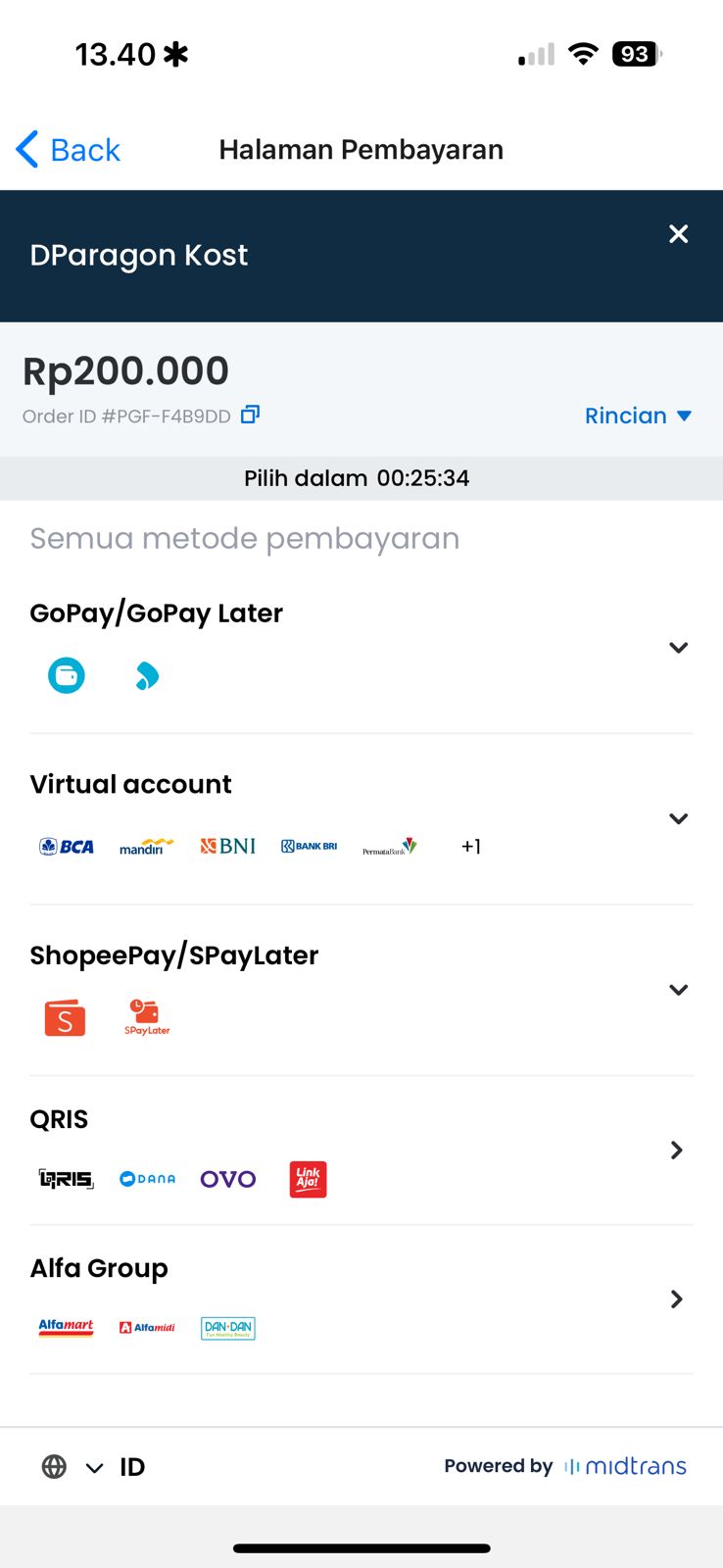The image size is (723, 1568).
Task: Close the DParagon Kost payment panel
Action: tap(678, 234)
